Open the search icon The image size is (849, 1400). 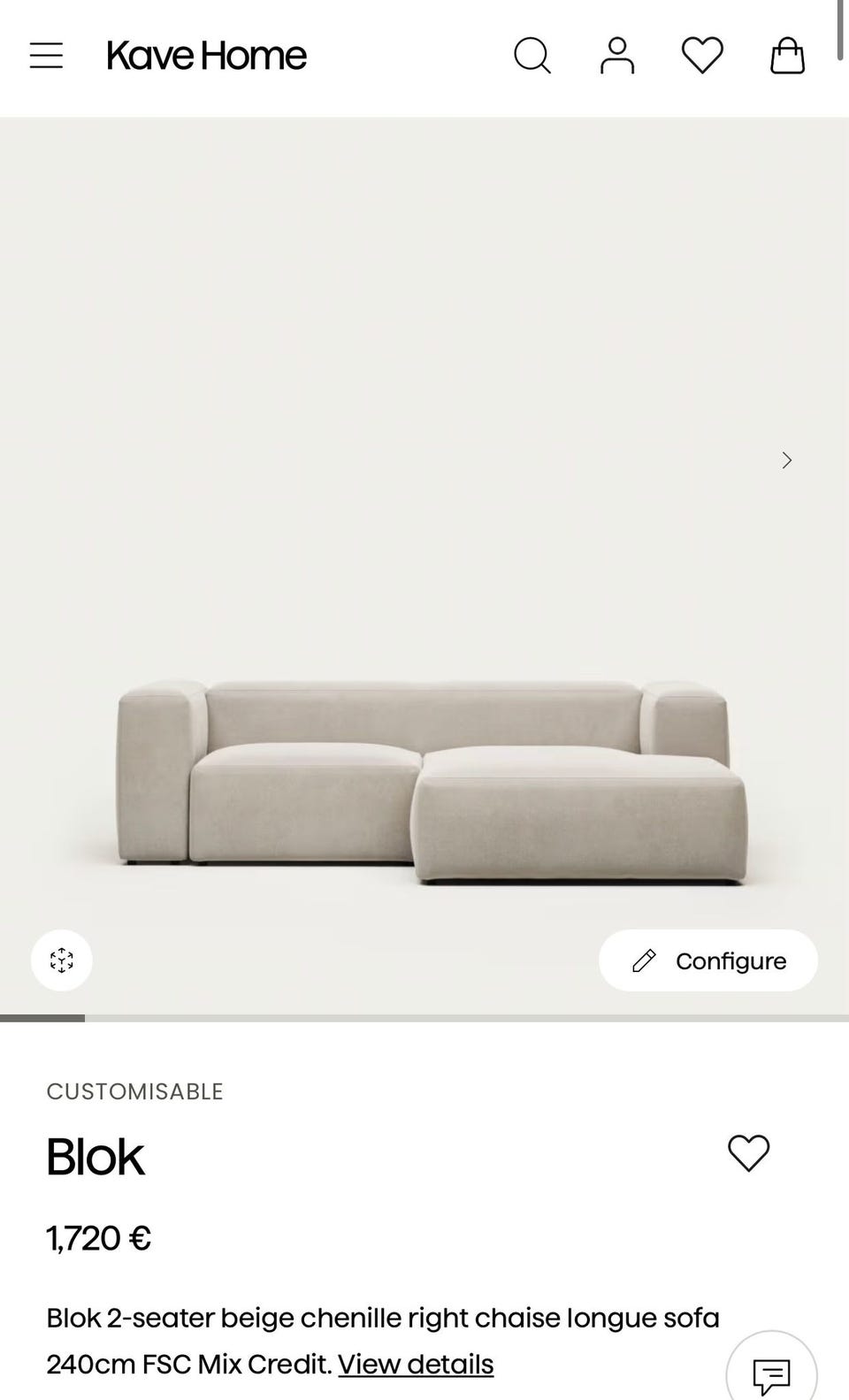533,56
